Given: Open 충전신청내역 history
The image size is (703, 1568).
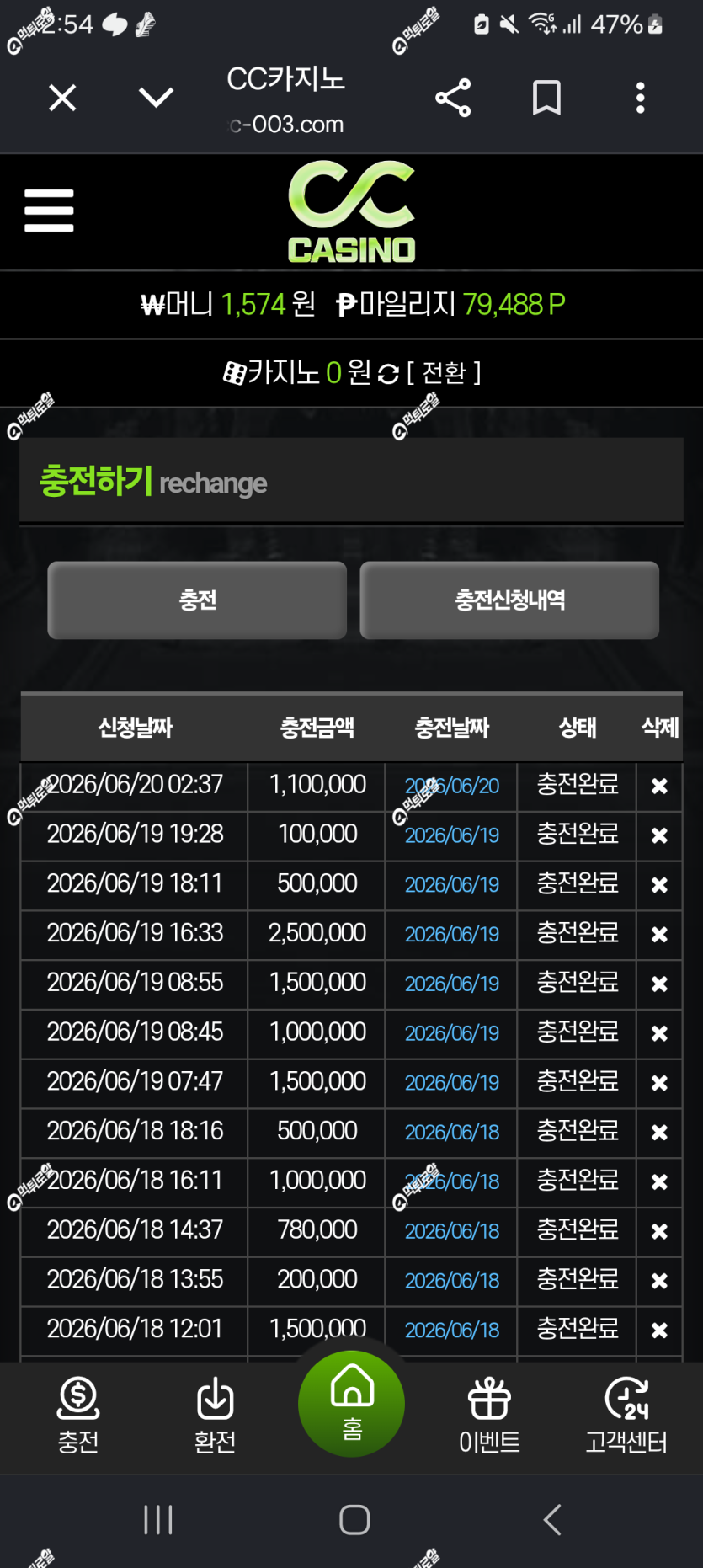Looking at the screenshot, I should coord(509,600).
